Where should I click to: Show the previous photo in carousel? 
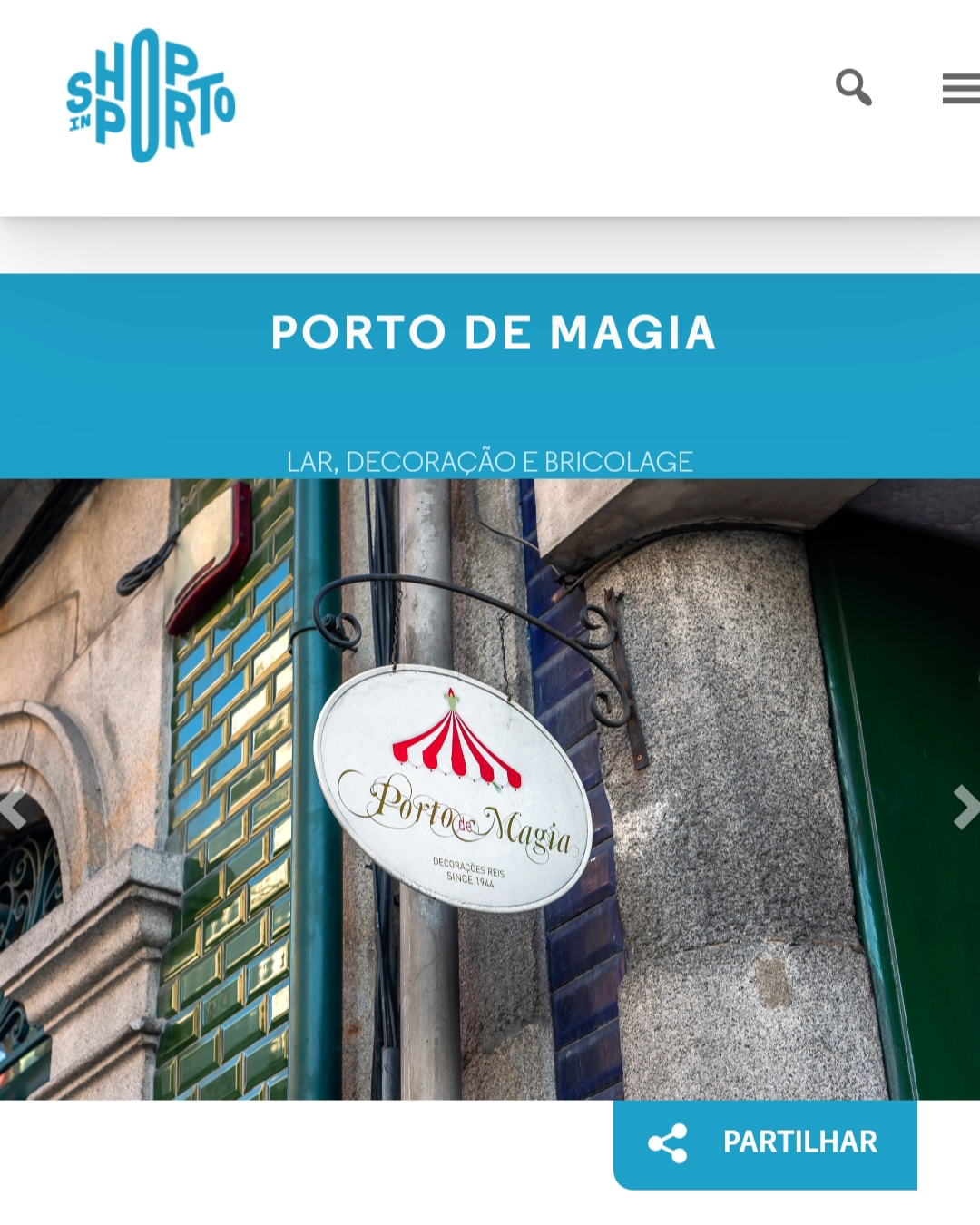point(13,809)
